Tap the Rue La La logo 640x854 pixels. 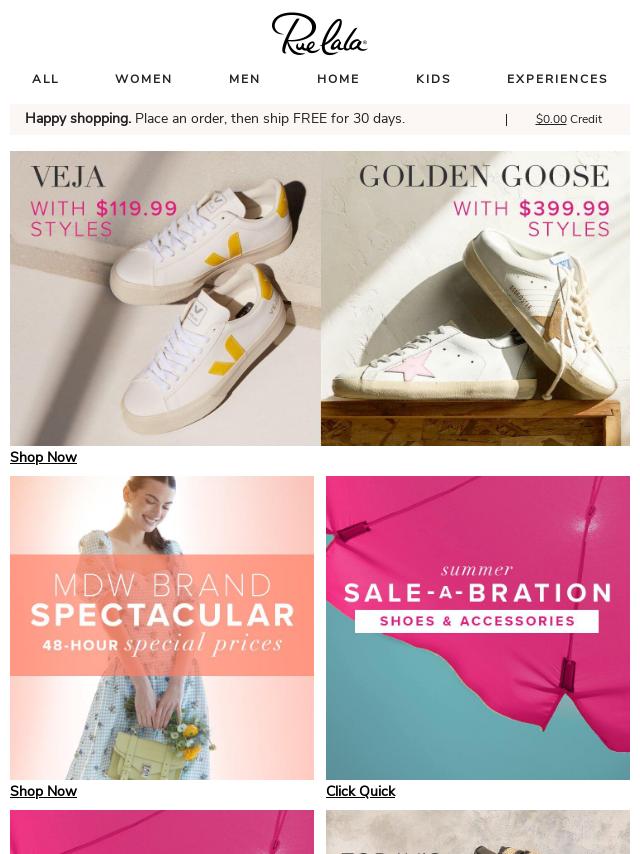click(x=319, y=34)
